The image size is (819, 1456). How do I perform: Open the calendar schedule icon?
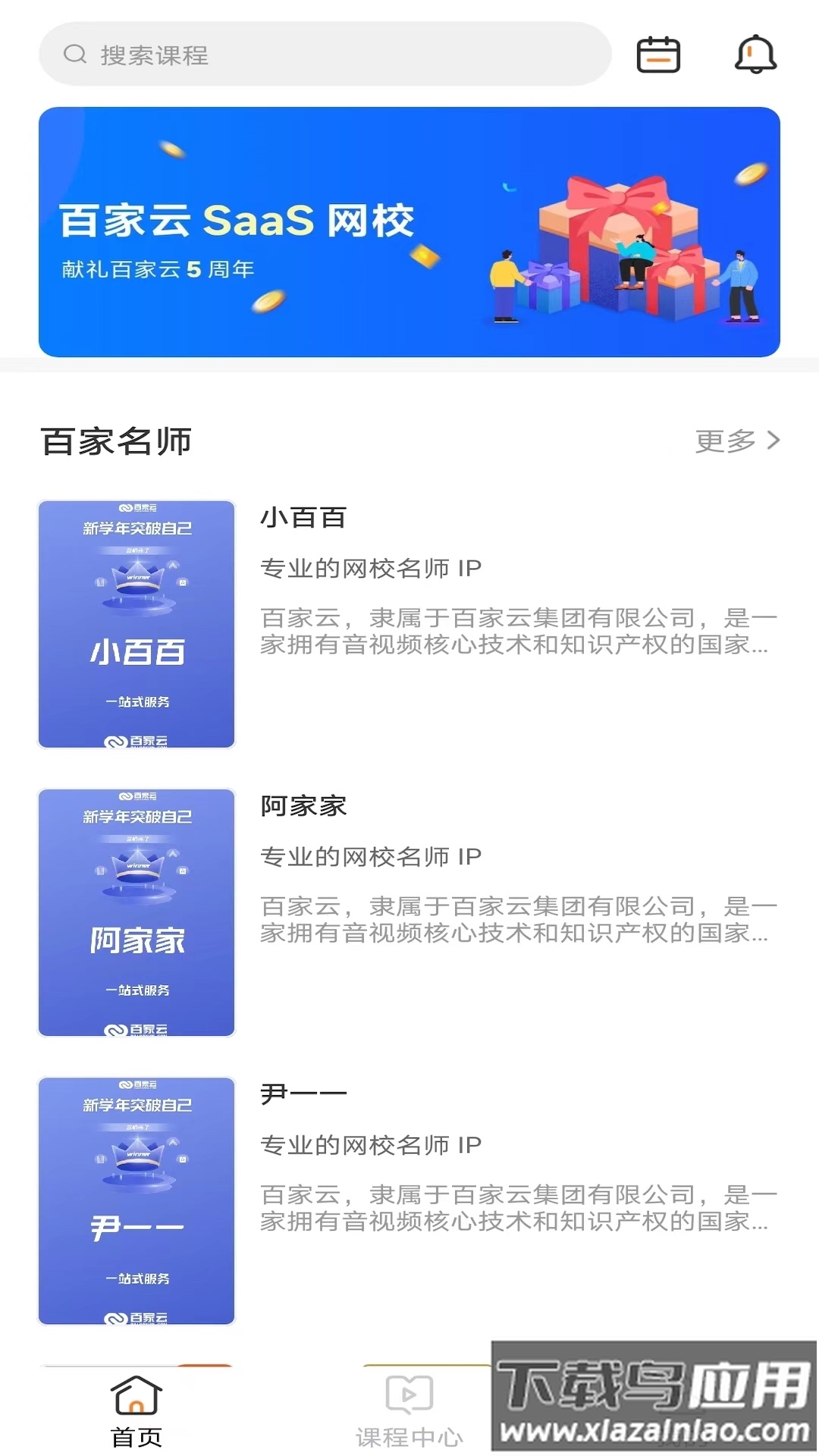[x=657, y=54]
